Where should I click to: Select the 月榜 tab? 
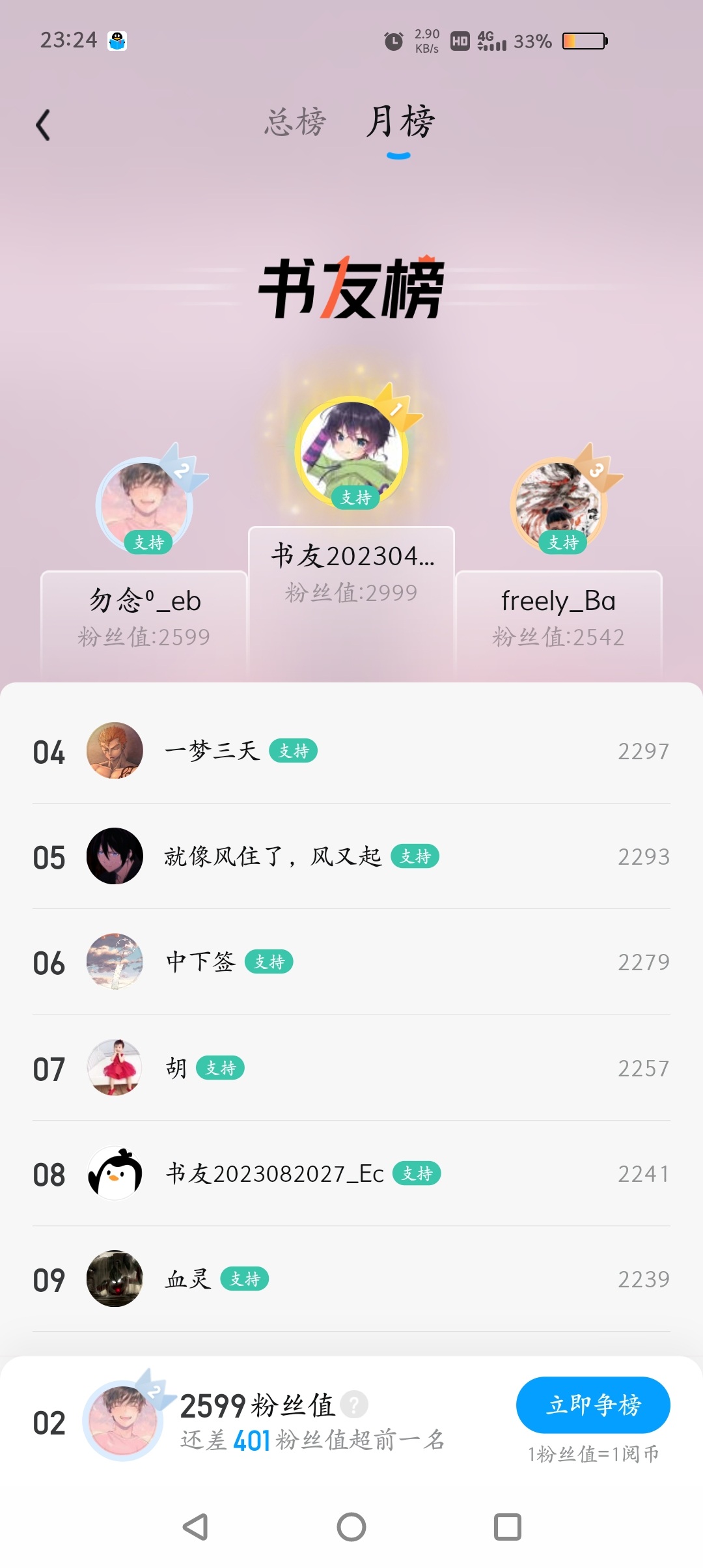tap(399, 122)
